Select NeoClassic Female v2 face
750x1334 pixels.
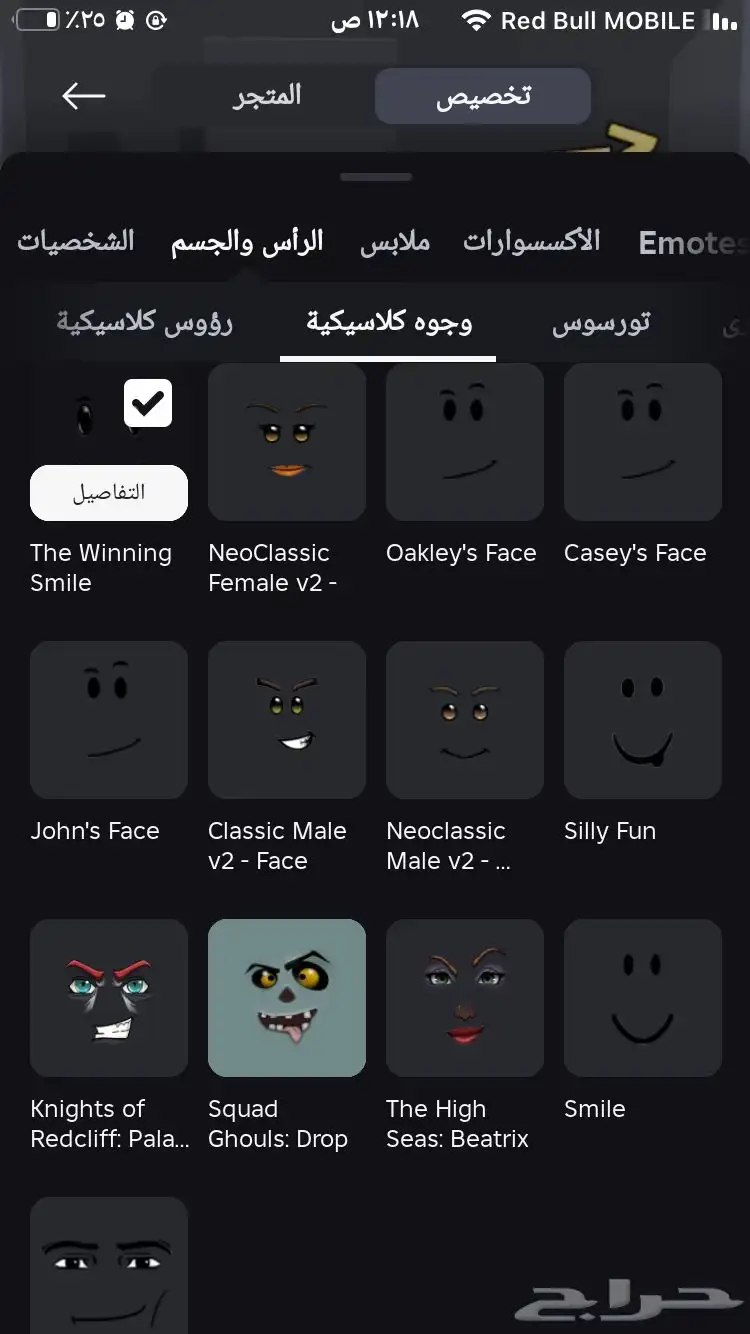click(287, 442)
